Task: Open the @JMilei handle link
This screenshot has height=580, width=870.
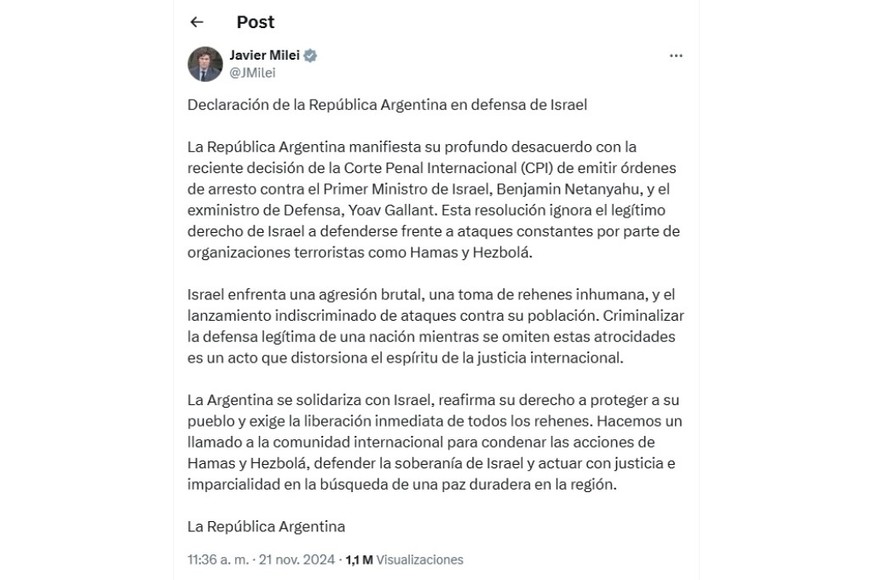Action: [252, 73]
